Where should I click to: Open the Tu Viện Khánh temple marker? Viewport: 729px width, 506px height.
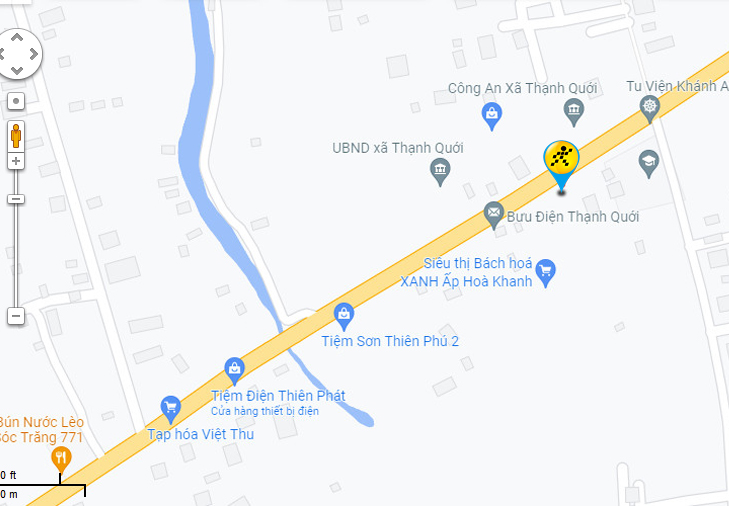[x=651, y=108]
